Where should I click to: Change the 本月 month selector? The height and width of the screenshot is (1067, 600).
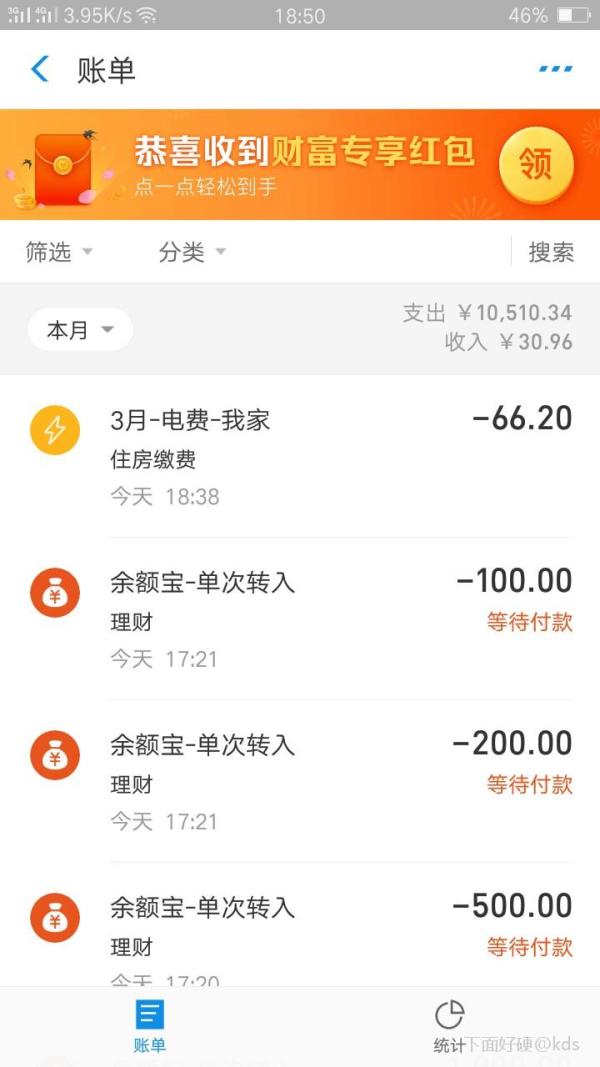click(80, 330)
